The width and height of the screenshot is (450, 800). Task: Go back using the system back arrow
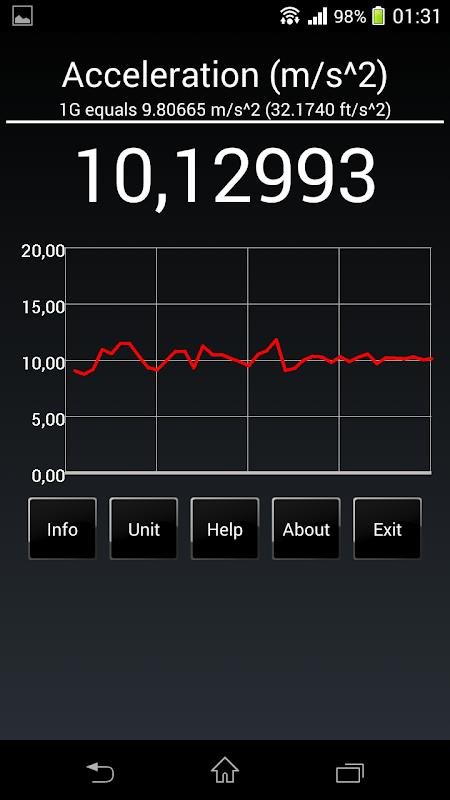(100, 772)
